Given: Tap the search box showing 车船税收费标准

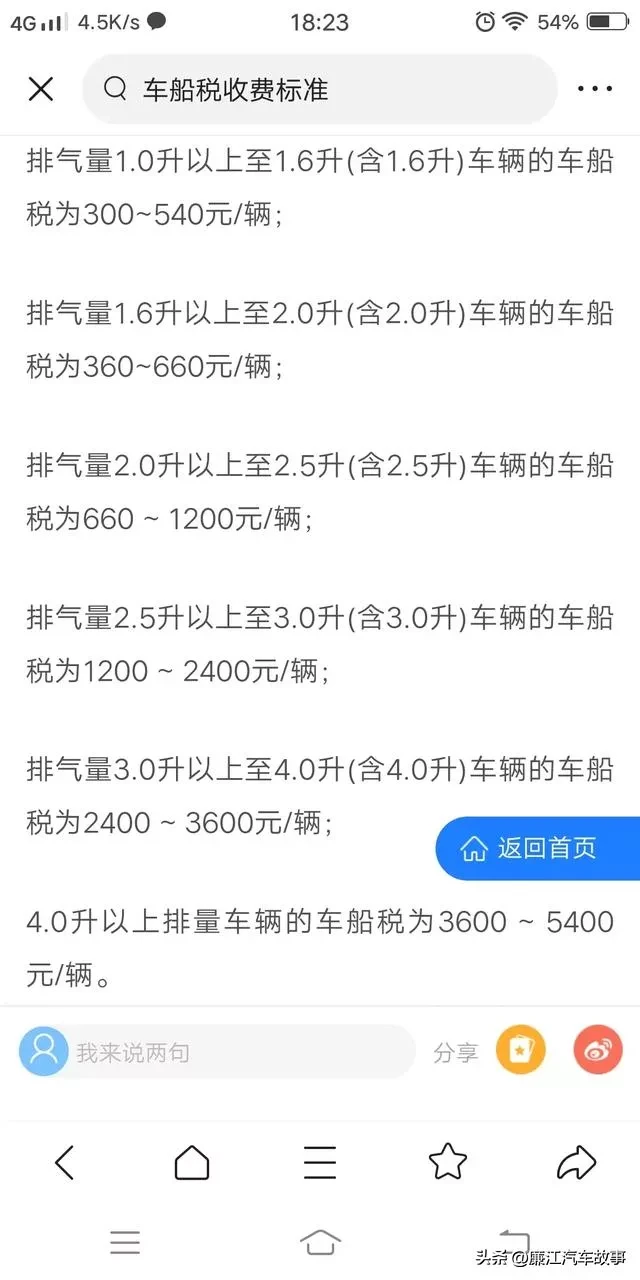Looking at the screenshot, I should tap(320, 90).
